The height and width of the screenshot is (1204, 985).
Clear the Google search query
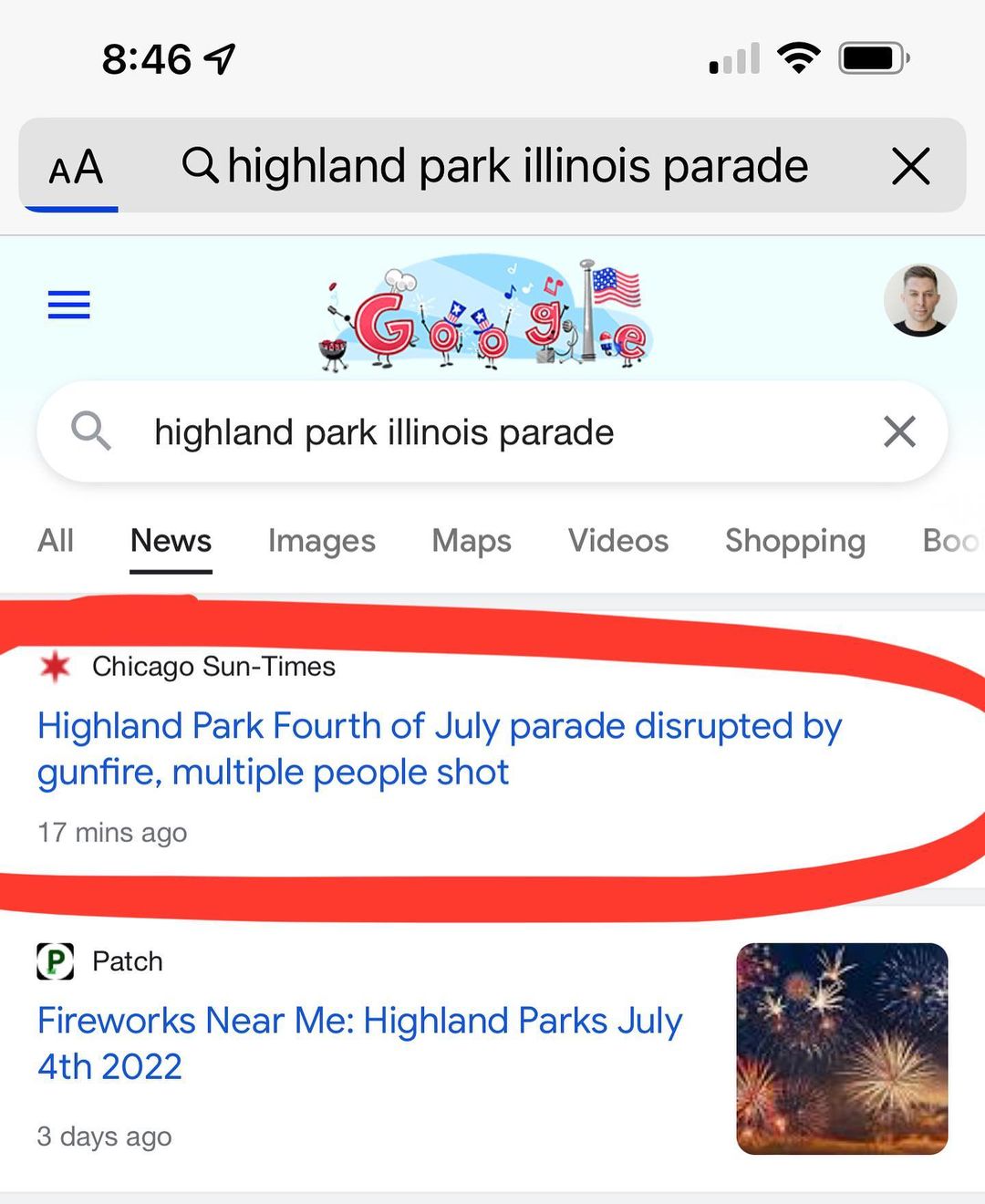899,431
